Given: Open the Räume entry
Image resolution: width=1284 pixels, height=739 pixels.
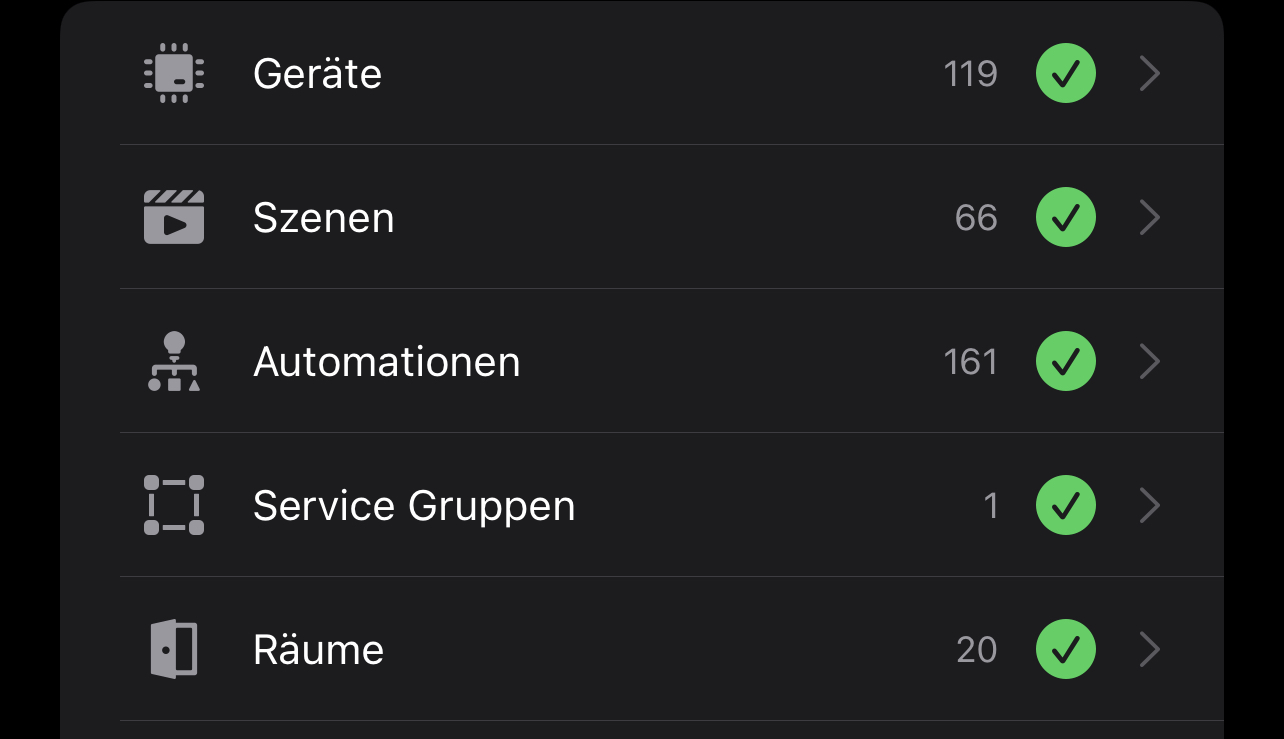Looking at the screenshot, I should point(641,649).
